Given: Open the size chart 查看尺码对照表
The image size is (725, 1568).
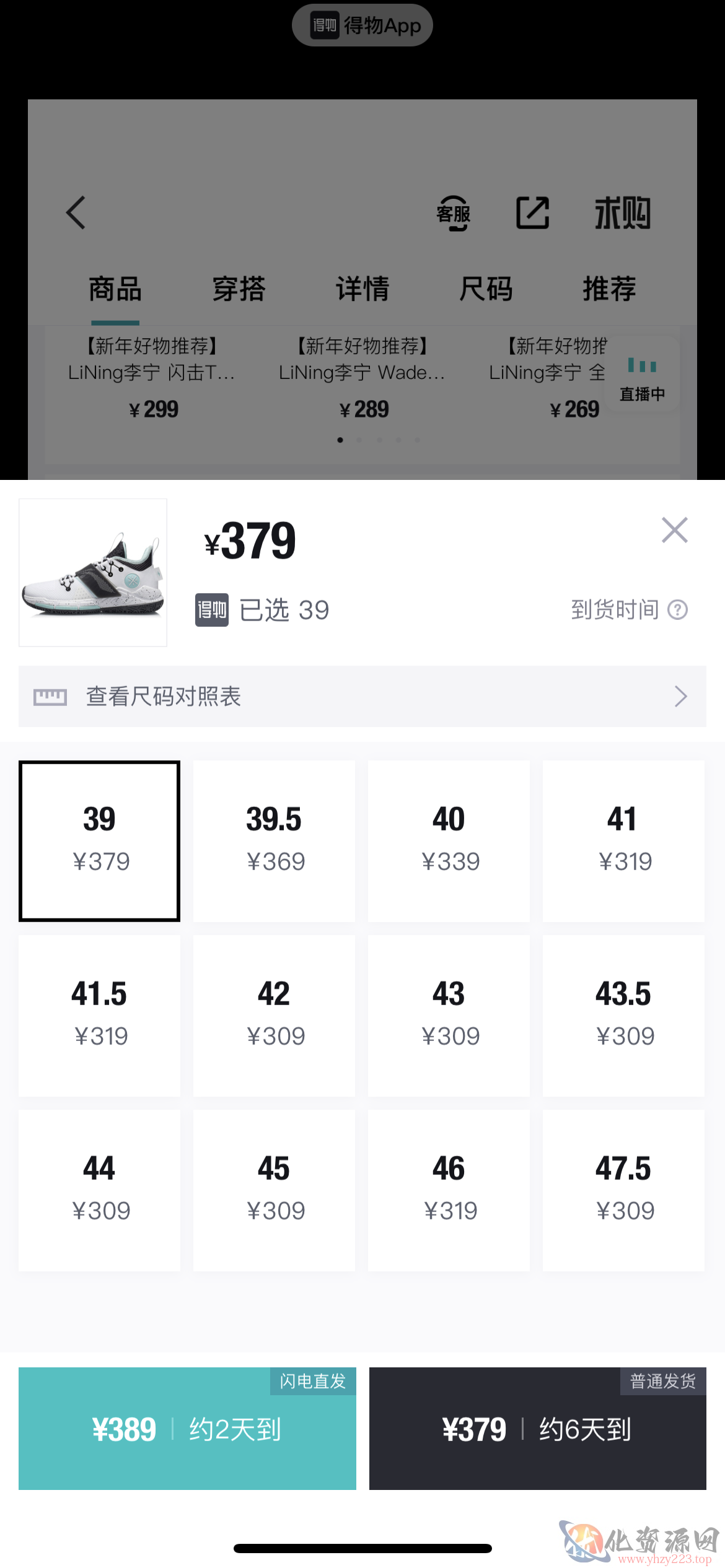Looking at the screenshot, I should 362,696.
